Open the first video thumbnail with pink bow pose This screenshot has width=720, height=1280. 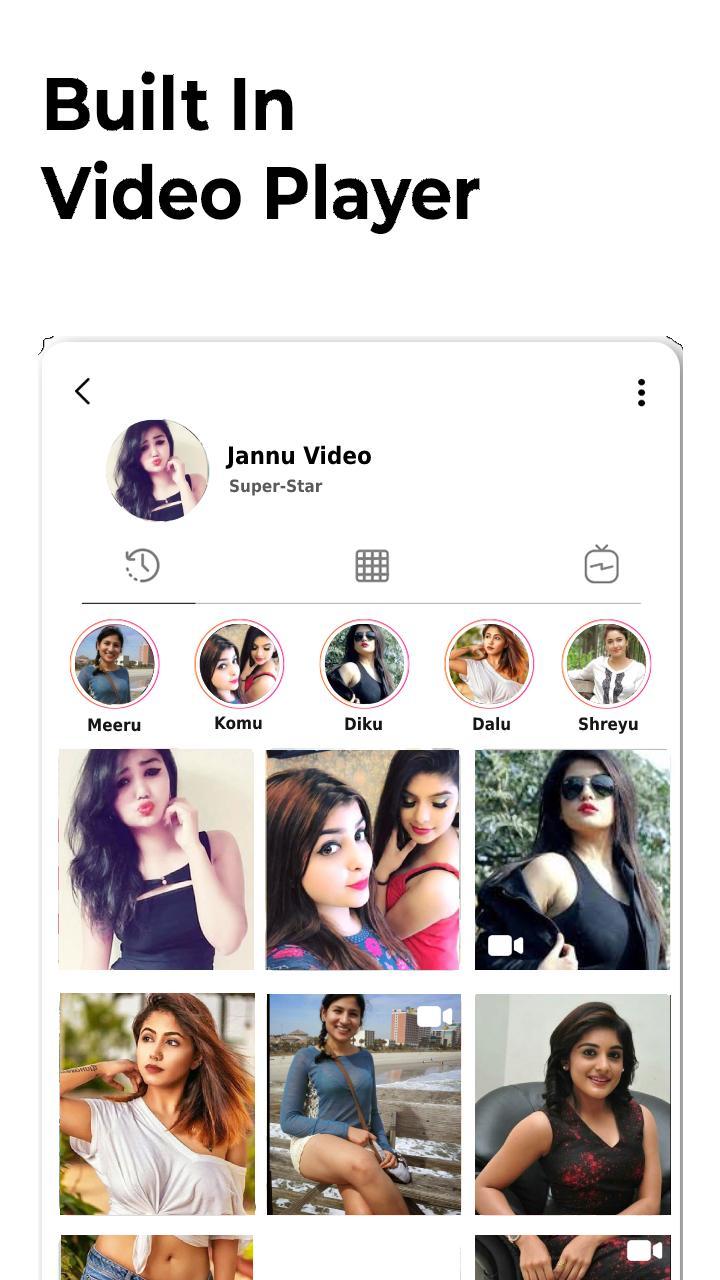coord(156,859)
